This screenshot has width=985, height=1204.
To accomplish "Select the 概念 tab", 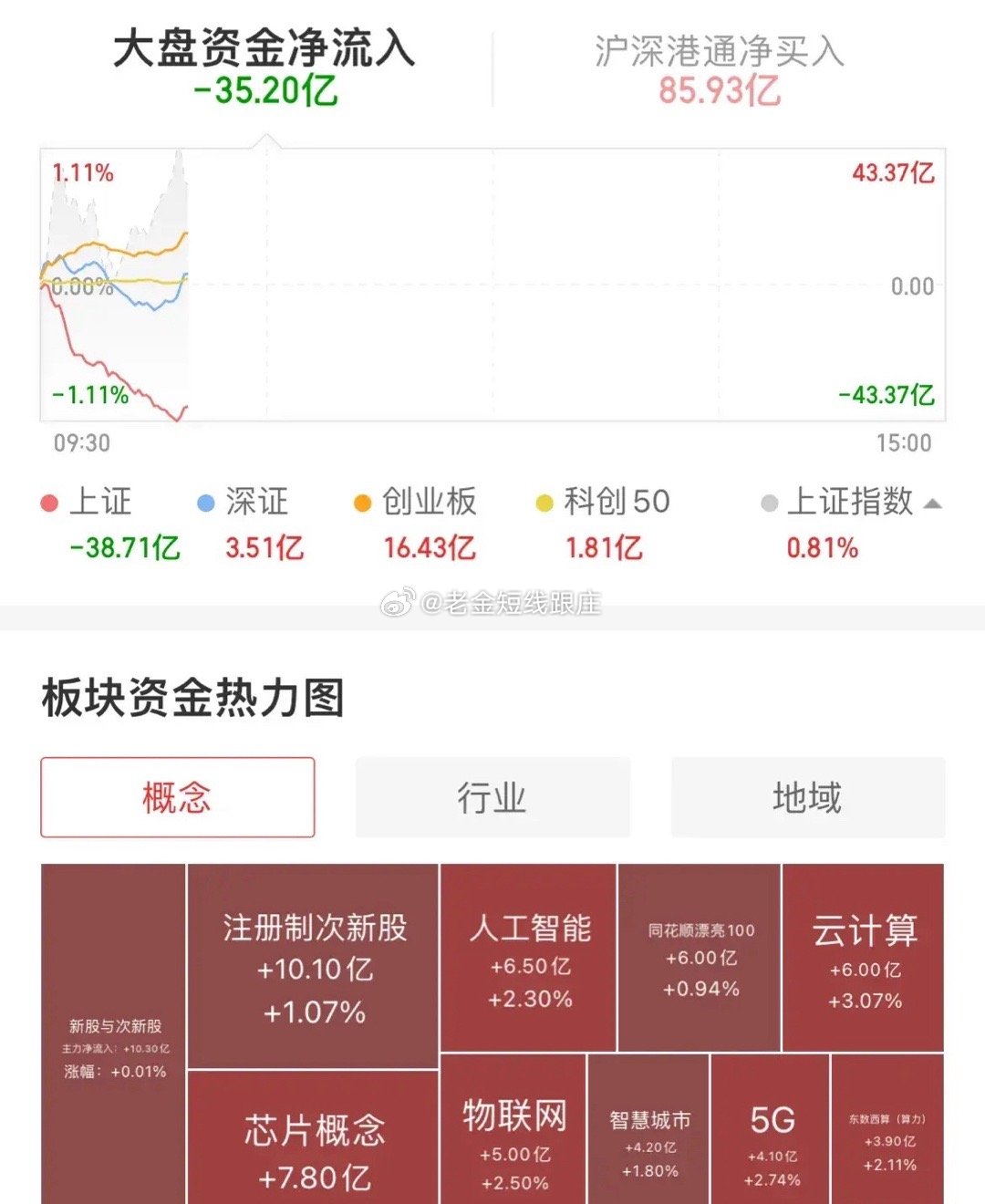I will coord(176,795).
